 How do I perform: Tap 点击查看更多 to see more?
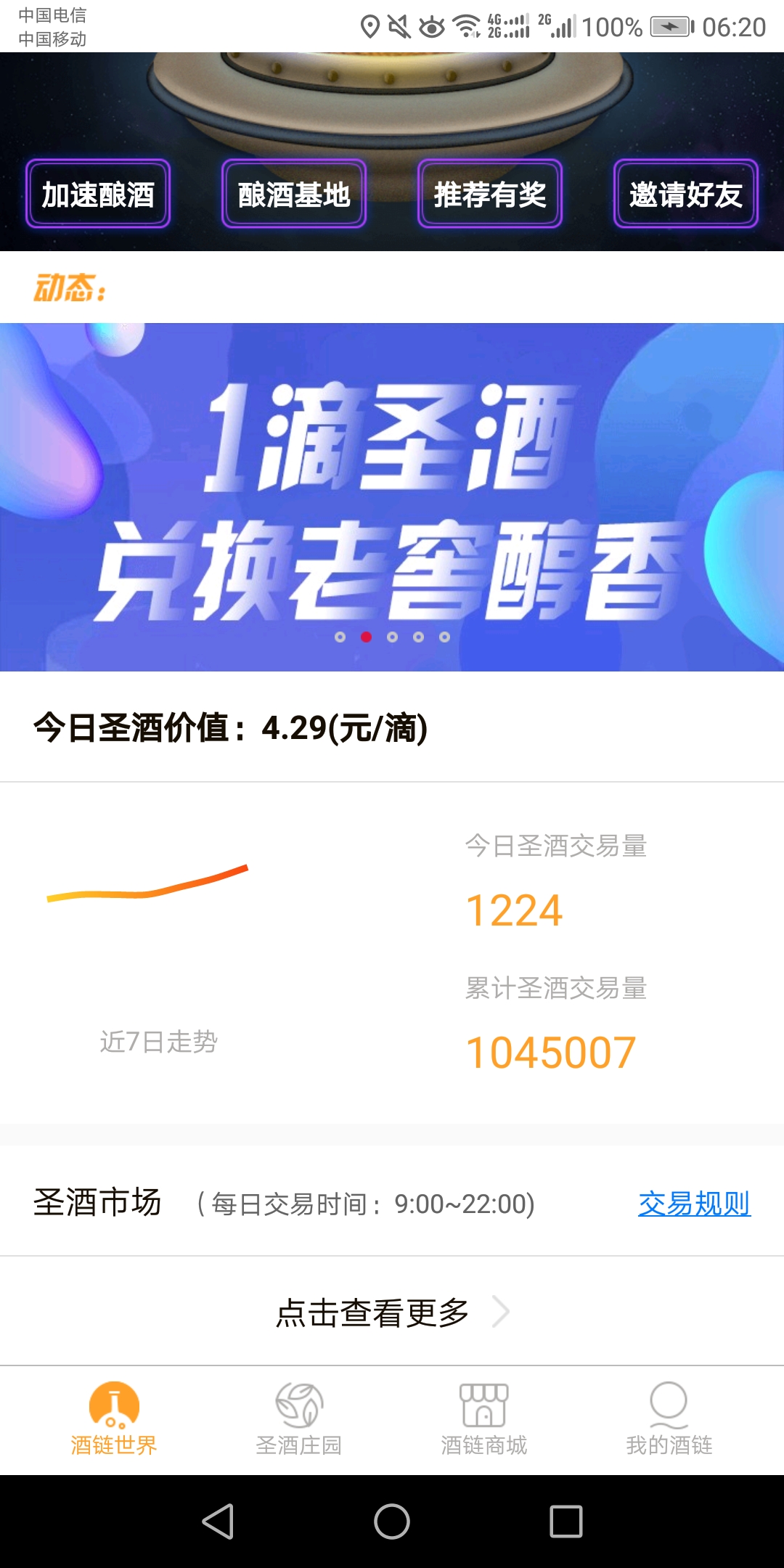[x=392, y=1312]
